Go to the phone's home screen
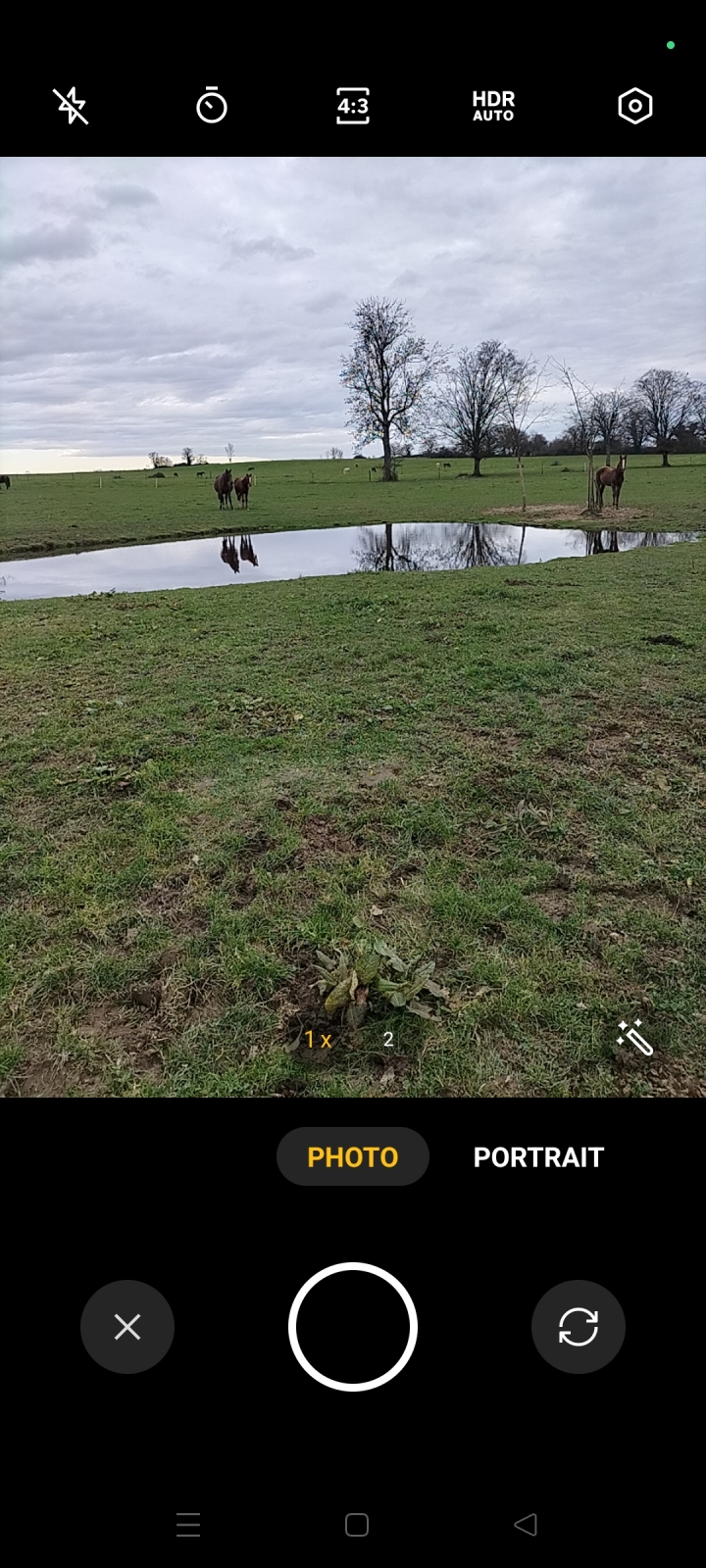This screenshot has height=1568, width=706. (357, 1524)
